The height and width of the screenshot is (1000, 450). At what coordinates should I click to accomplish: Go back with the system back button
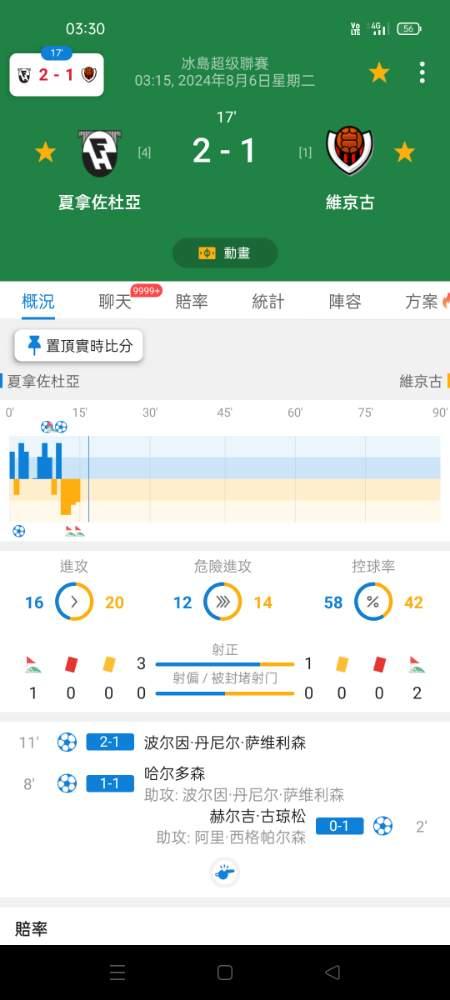coord(332,972)
